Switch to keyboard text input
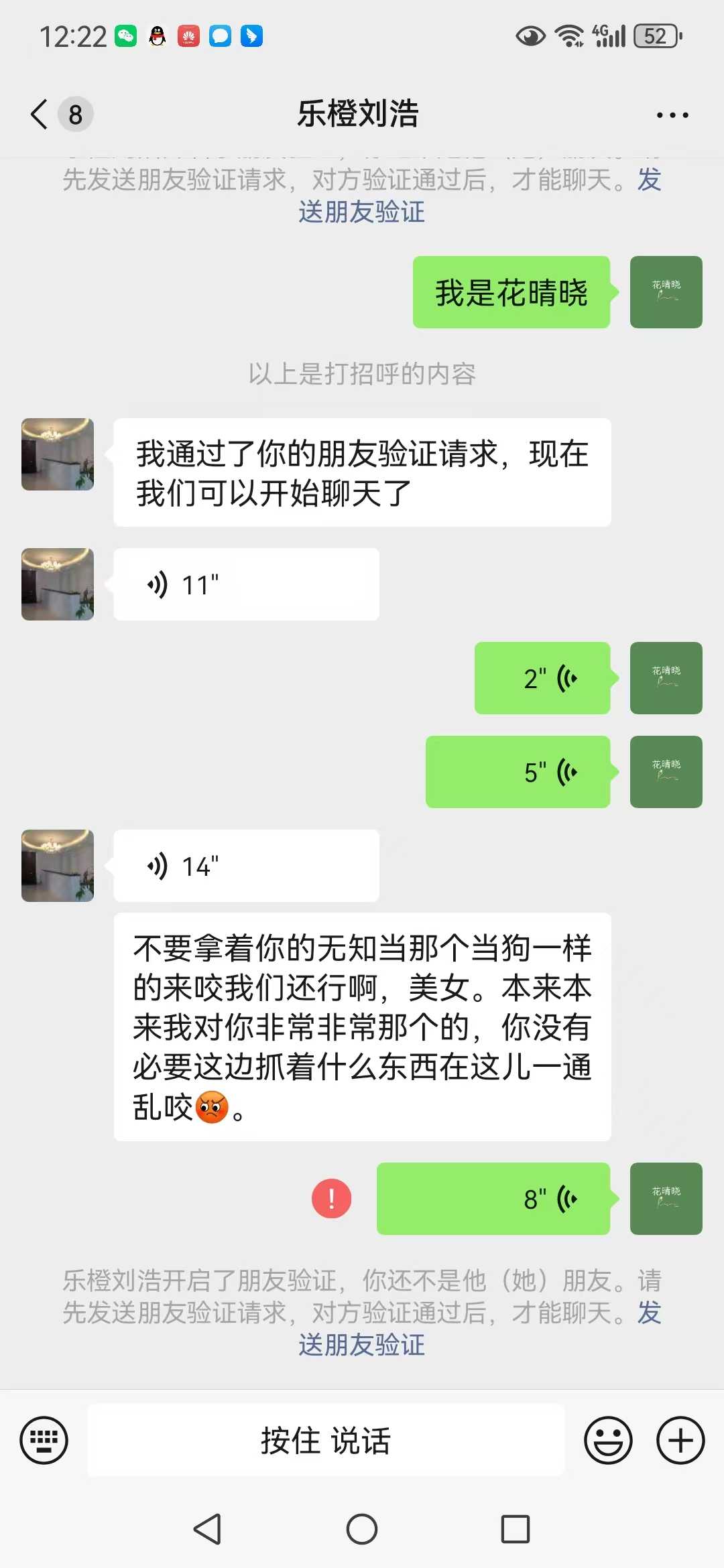The height and width of the screenshot is (1568, 724). pyautogui.click(x=44, y=1440)
